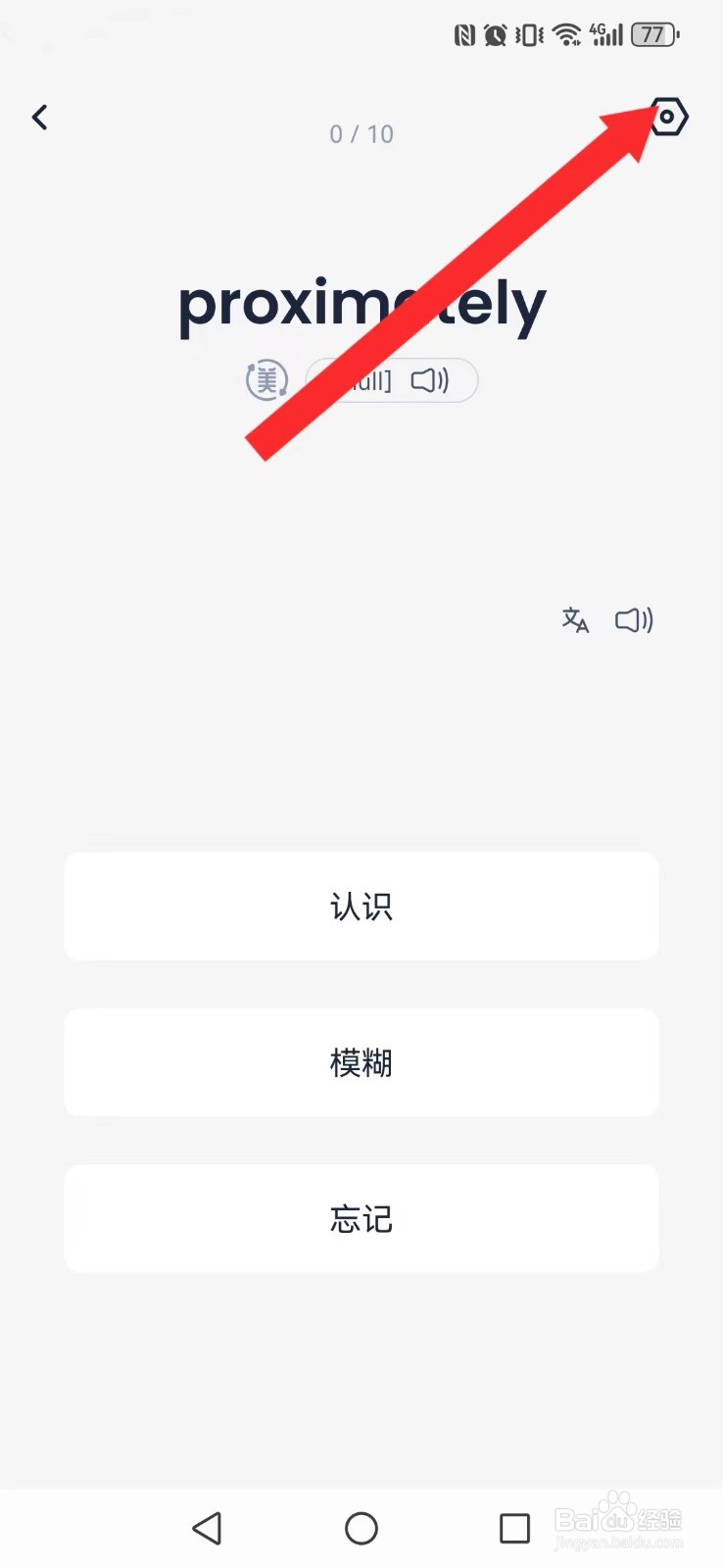Select 认识 for this word

361,906
